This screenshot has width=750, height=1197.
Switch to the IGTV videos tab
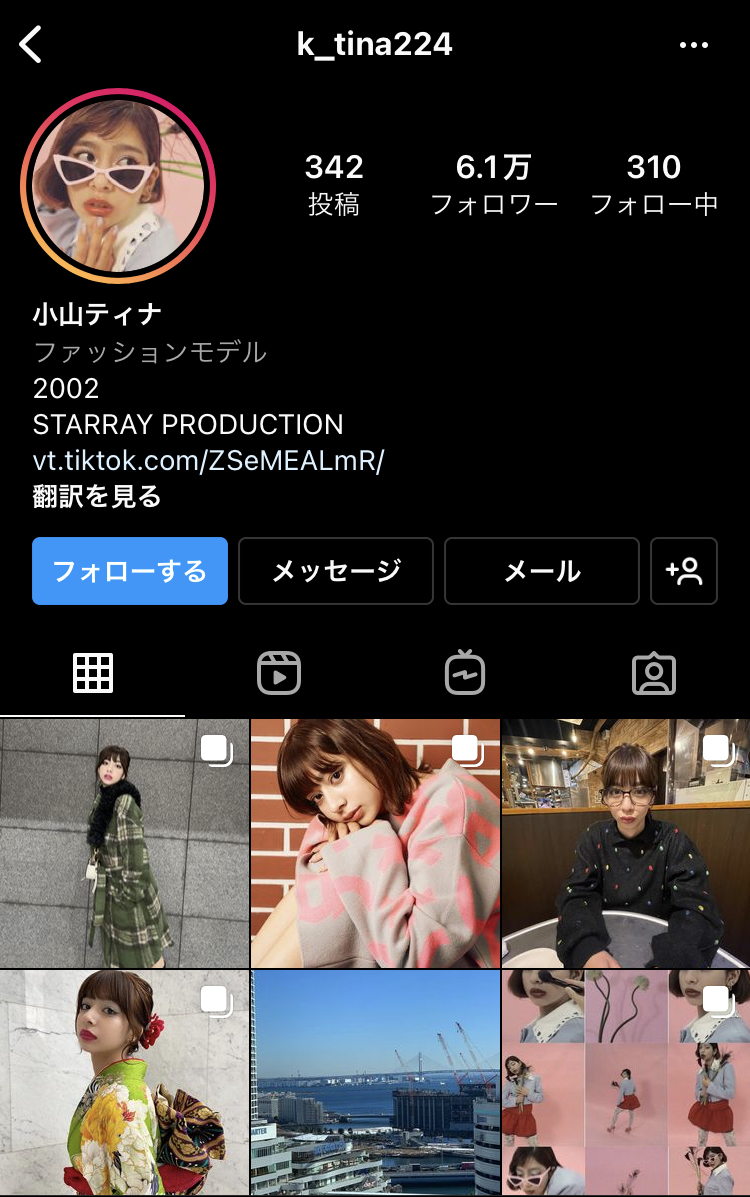coord(466,673)
